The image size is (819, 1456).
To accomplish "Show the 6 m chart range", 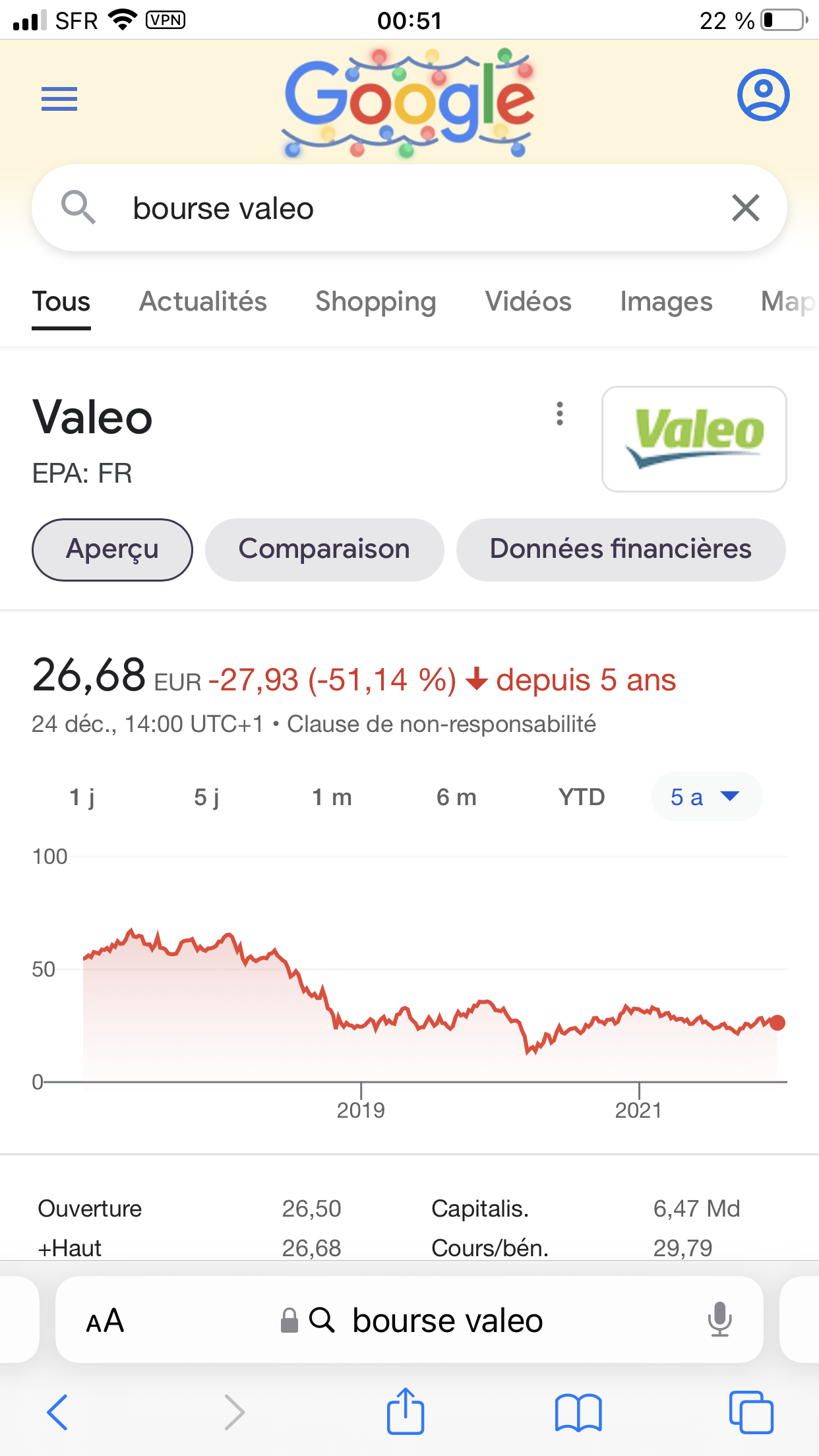I will pos(456,797).
